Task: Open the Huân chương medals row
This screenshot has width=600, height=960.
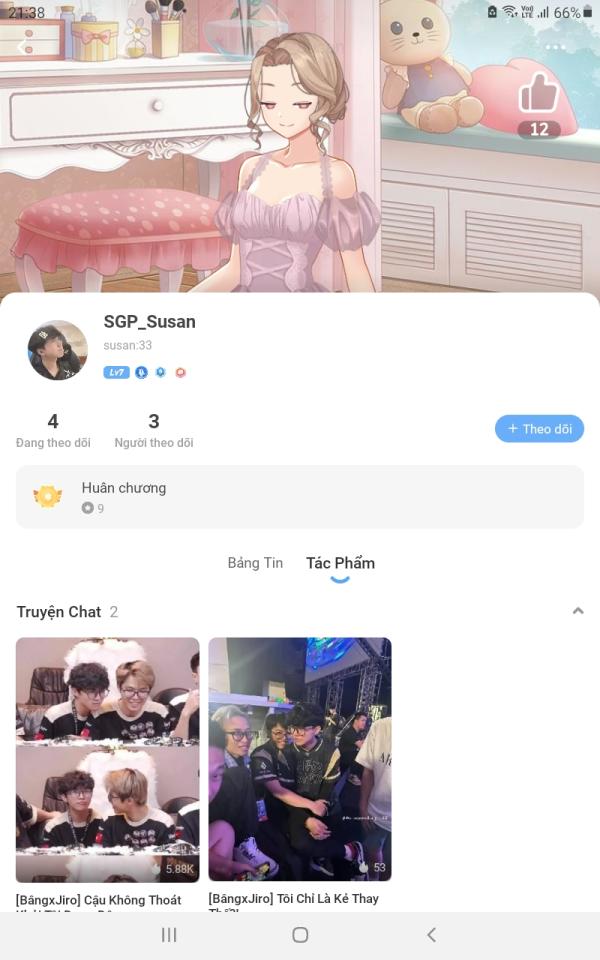Action: click(299, 497)
